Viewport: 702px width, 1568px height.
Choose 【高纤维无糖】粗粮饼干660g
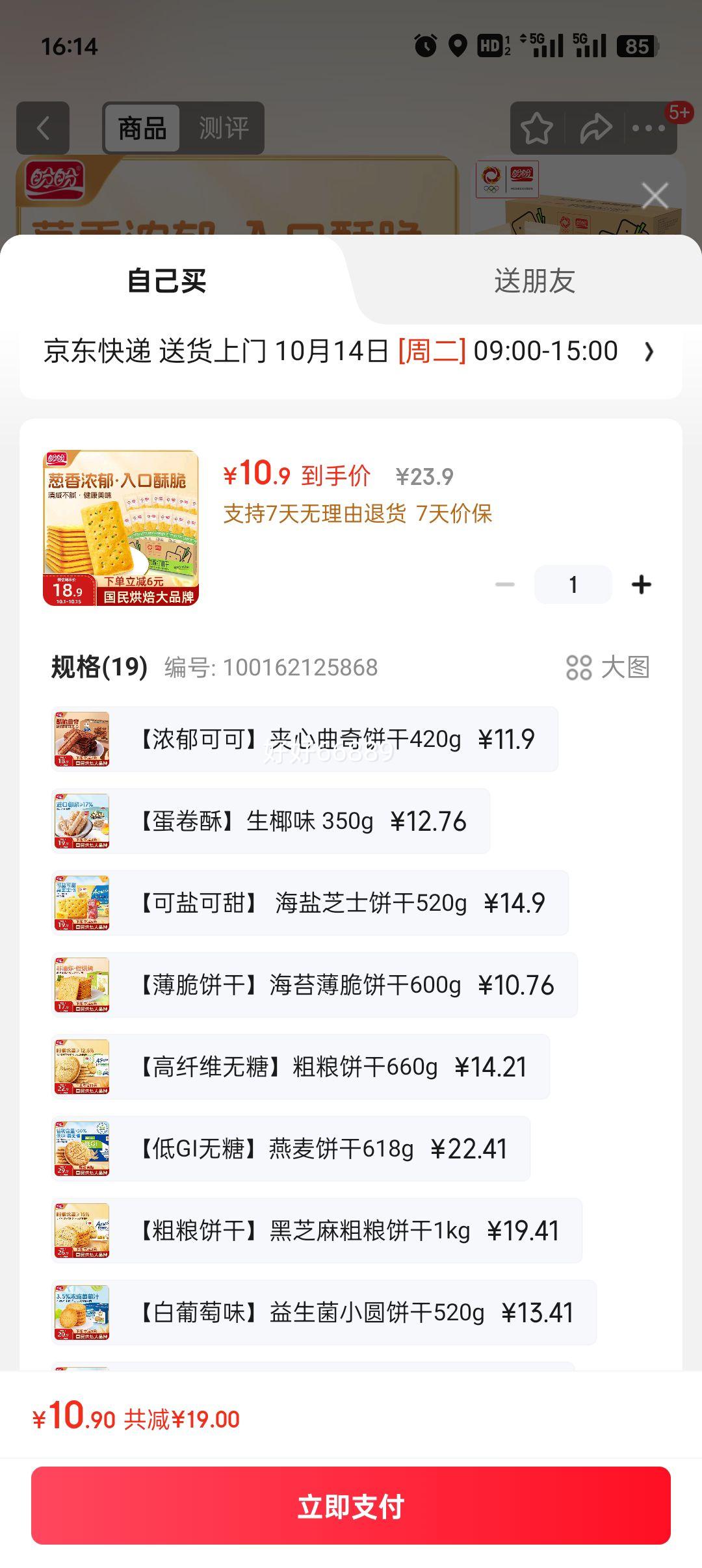tap(300, 1067)
